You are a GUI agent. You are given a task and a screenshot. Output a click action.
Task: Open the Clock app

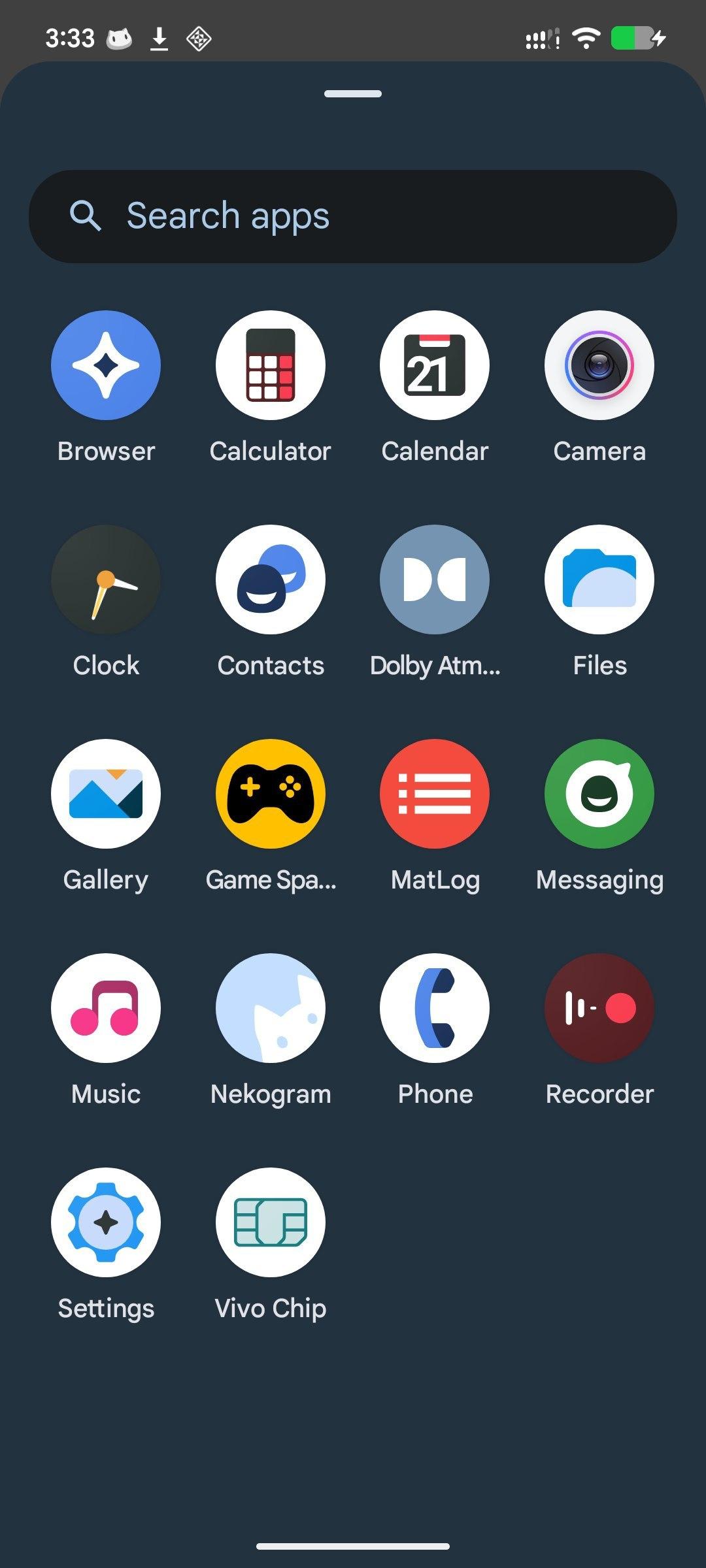106,580
